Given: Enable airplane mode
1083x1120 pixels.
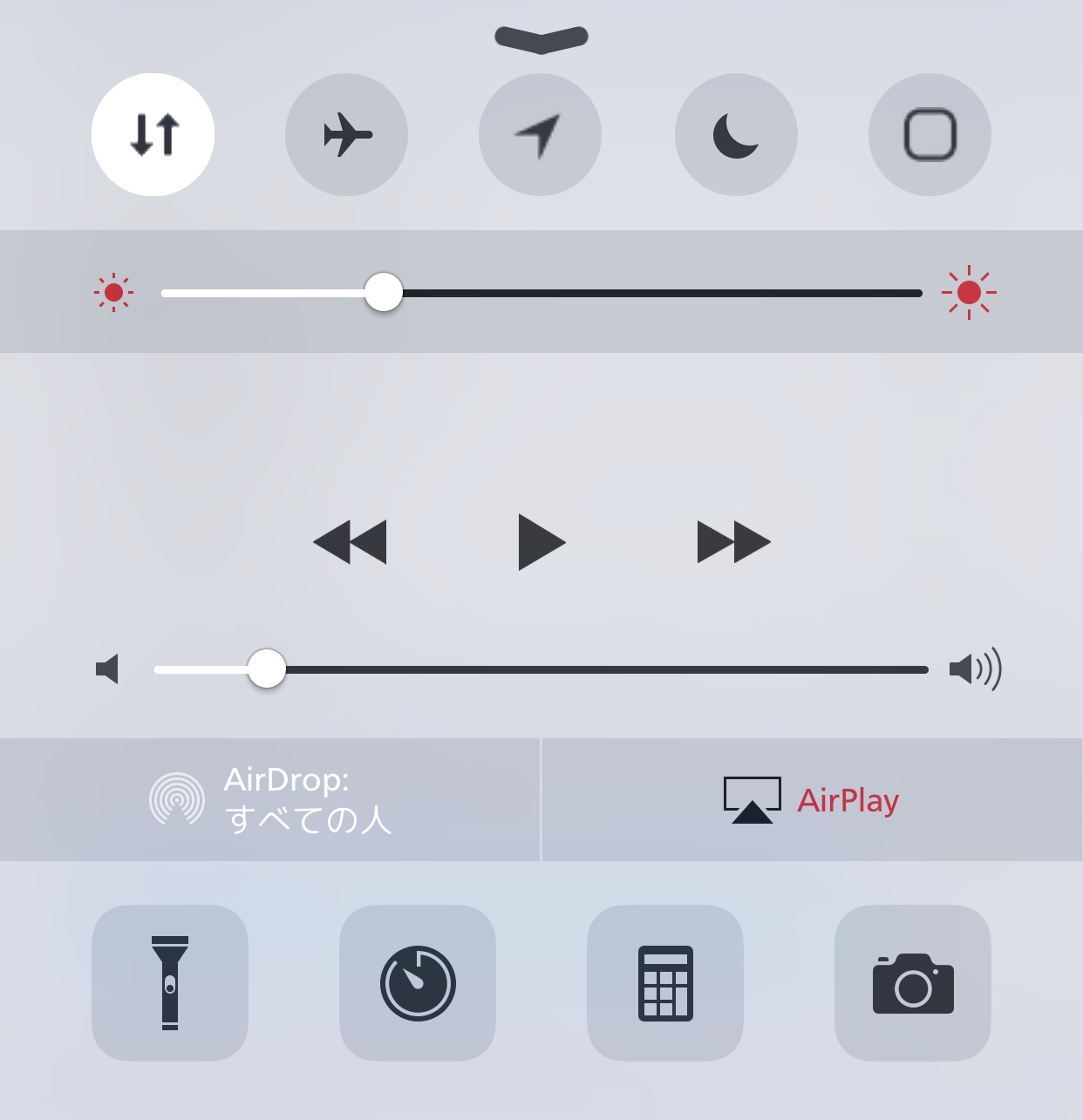Looking at the screenshot, I should click(x=346, y=134).
